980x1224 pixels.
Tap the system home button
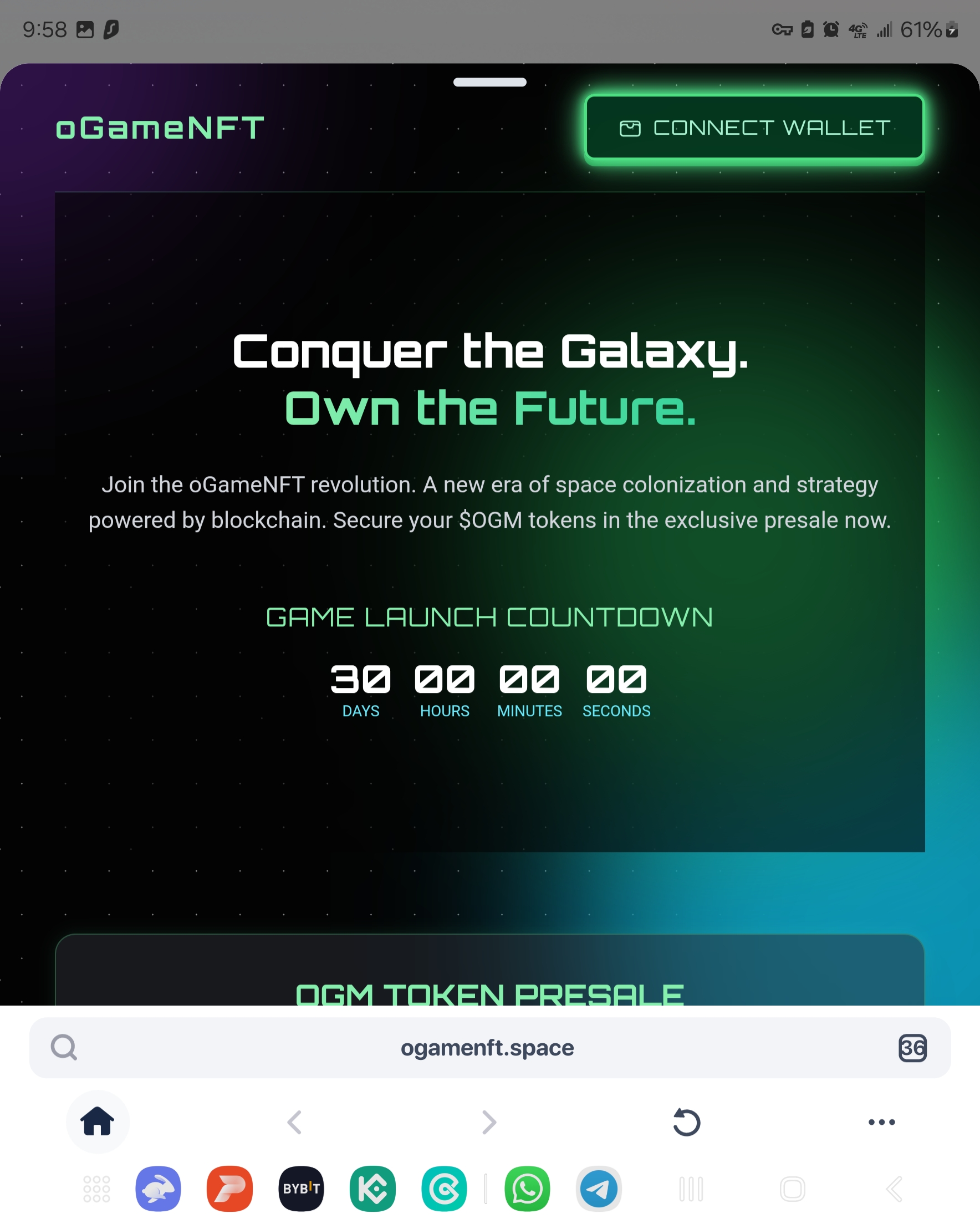pos(792,1189)
